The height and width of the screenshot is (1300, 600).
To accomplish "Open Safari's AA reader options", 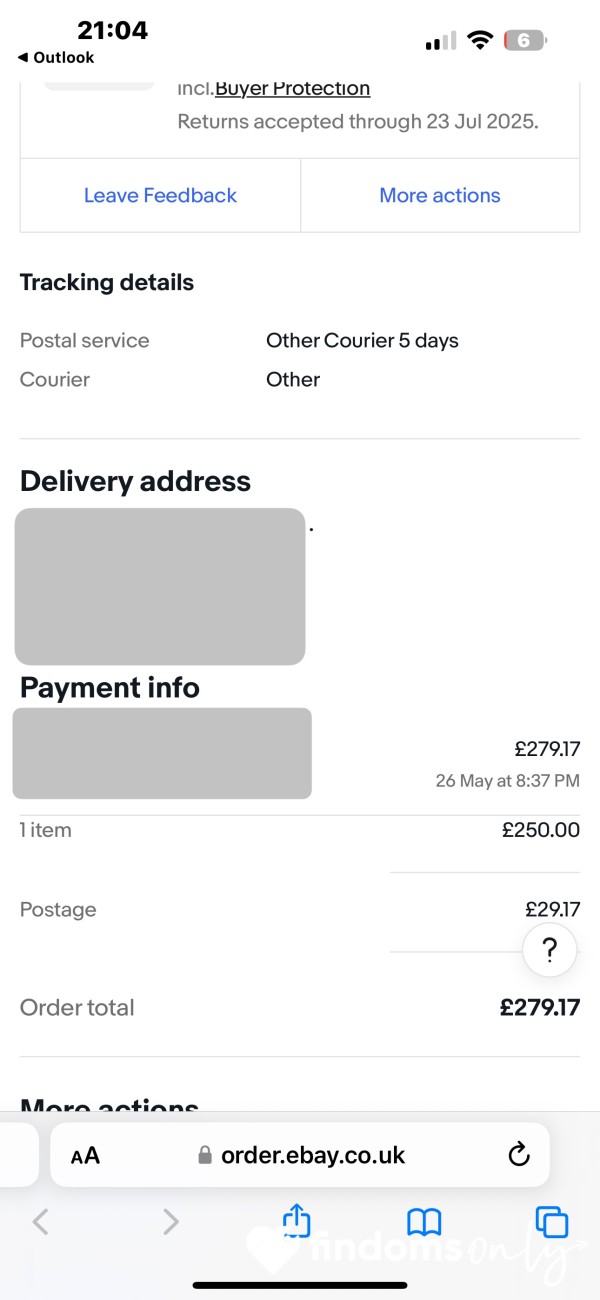I will [86, 1156].
